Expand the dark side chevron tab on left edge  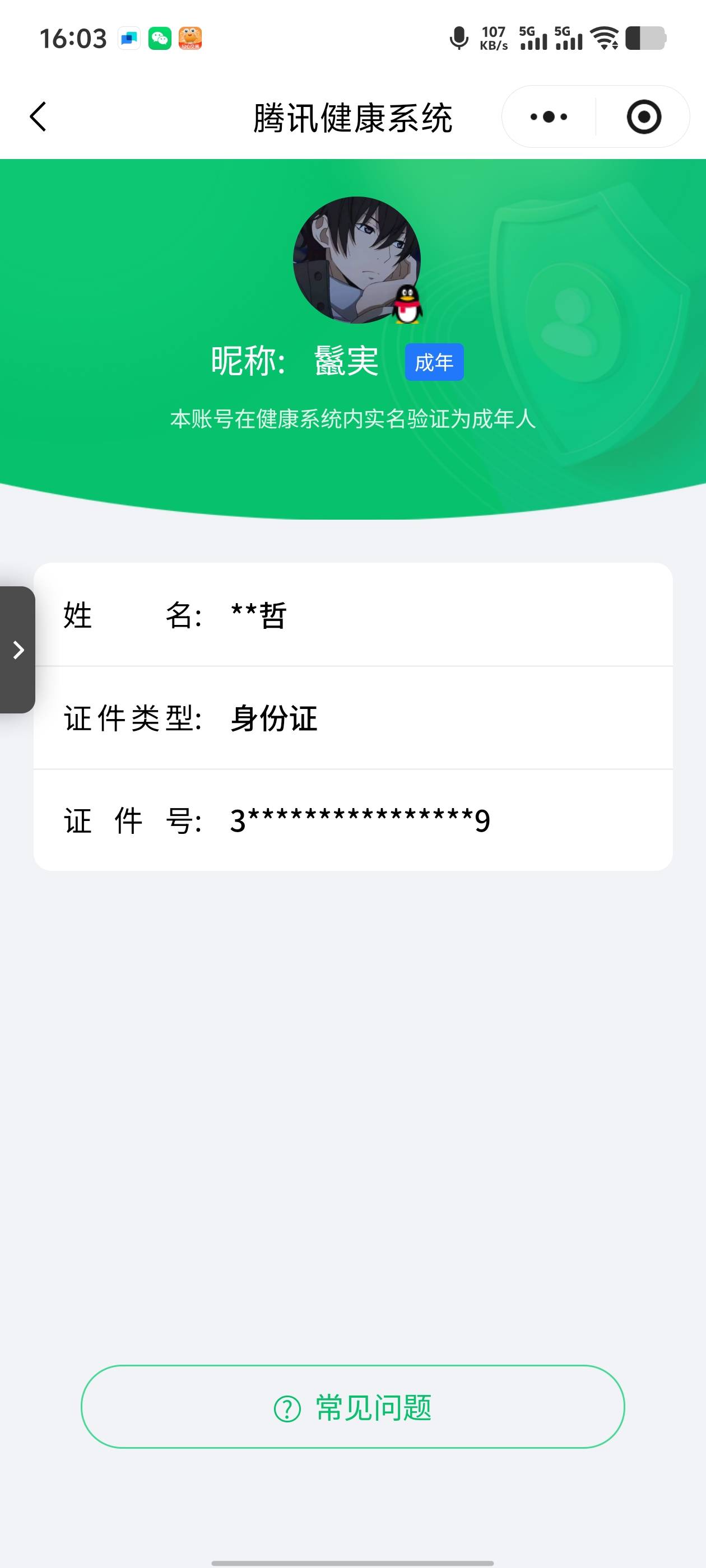(17, 649)
